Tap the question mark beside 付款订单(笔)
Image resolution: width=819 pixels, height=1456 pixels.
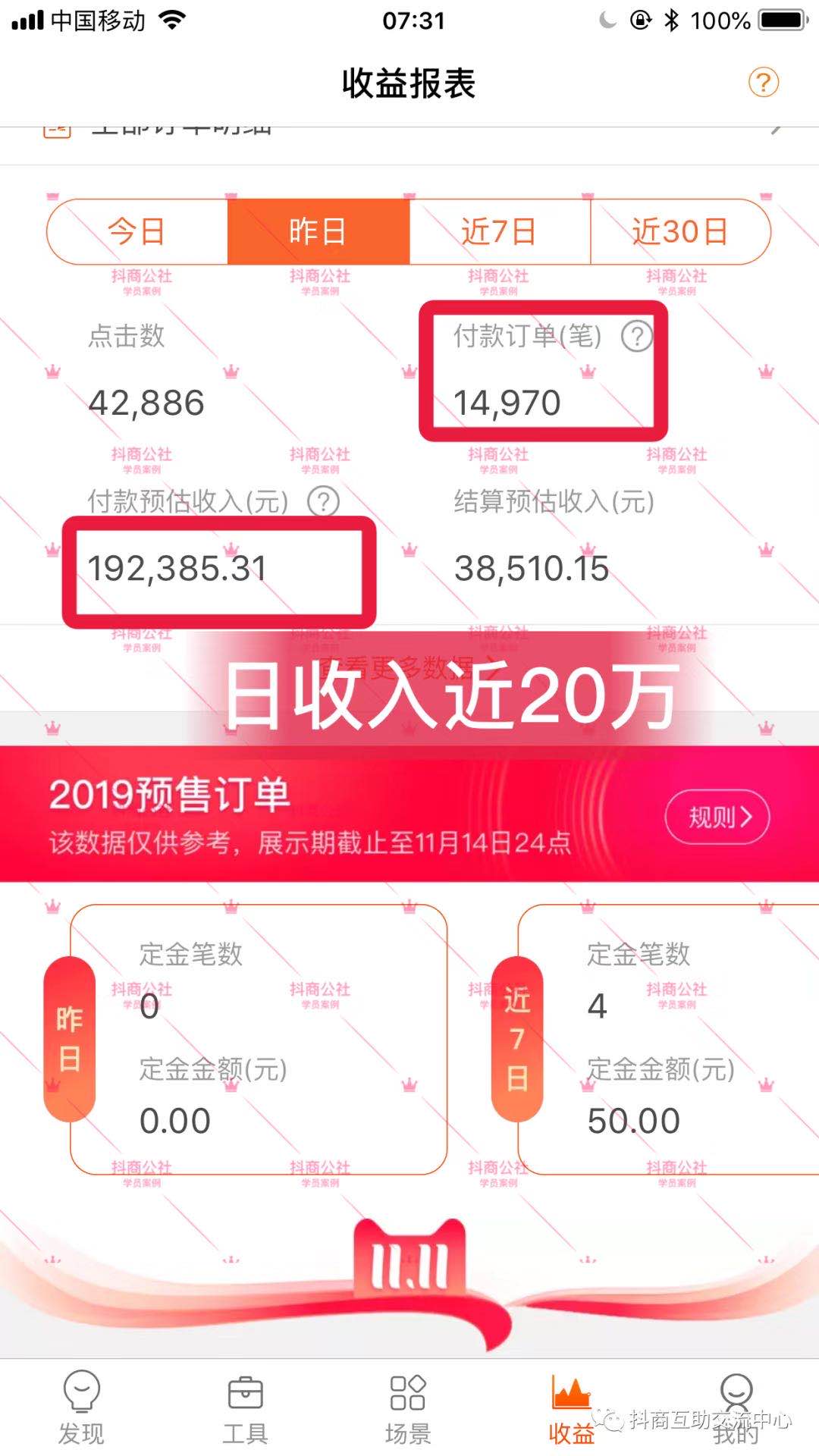636,335
